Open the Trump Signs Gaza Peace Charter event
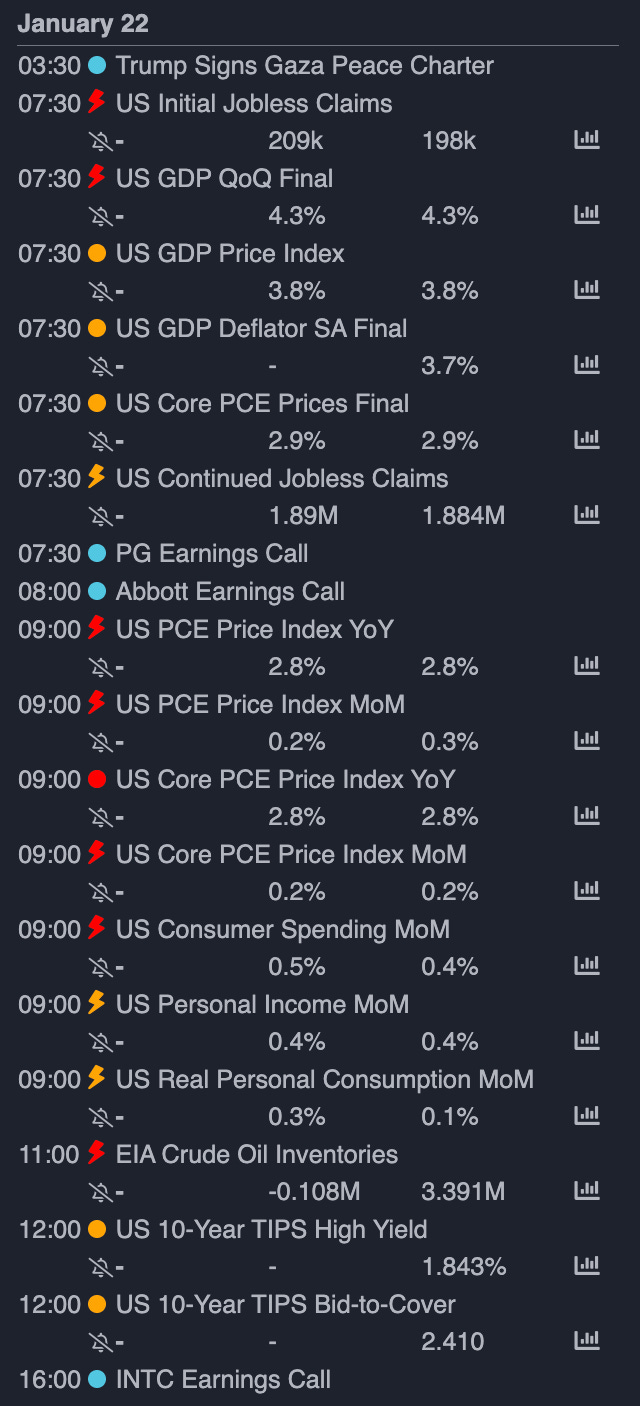Image resolution: width=640 pixels, height=1406 pixels. coord(304,66)
